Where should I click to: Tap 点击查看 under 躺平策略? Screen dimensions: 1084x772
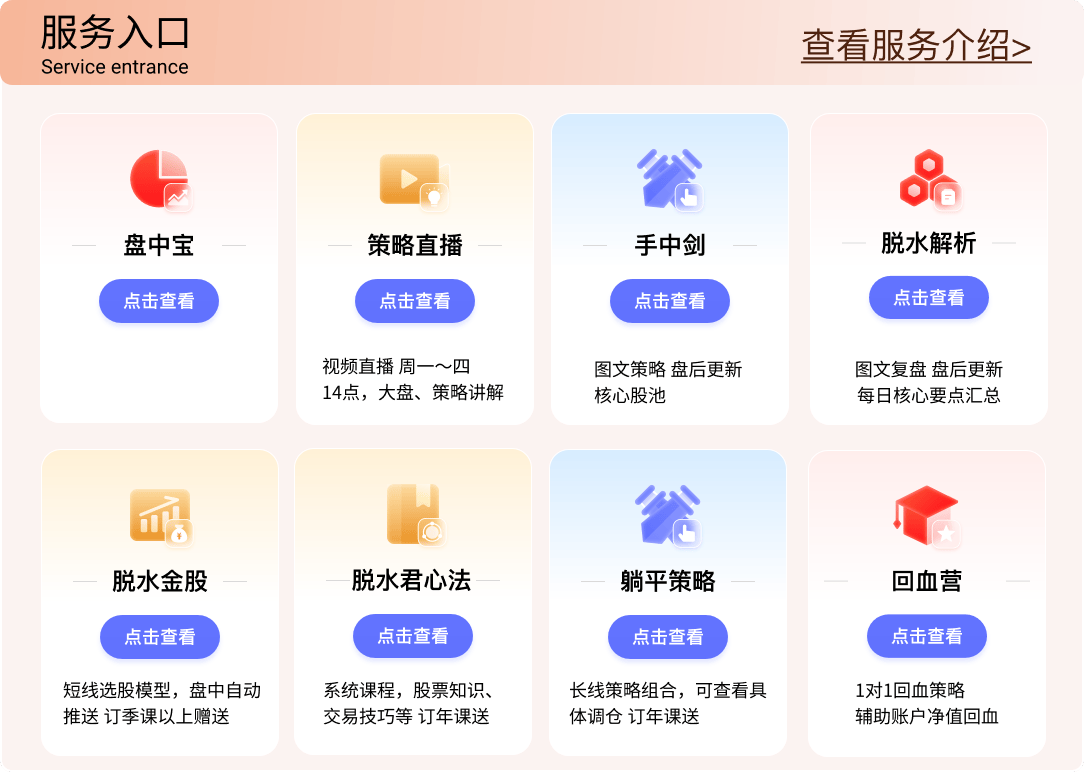[668, 637]
